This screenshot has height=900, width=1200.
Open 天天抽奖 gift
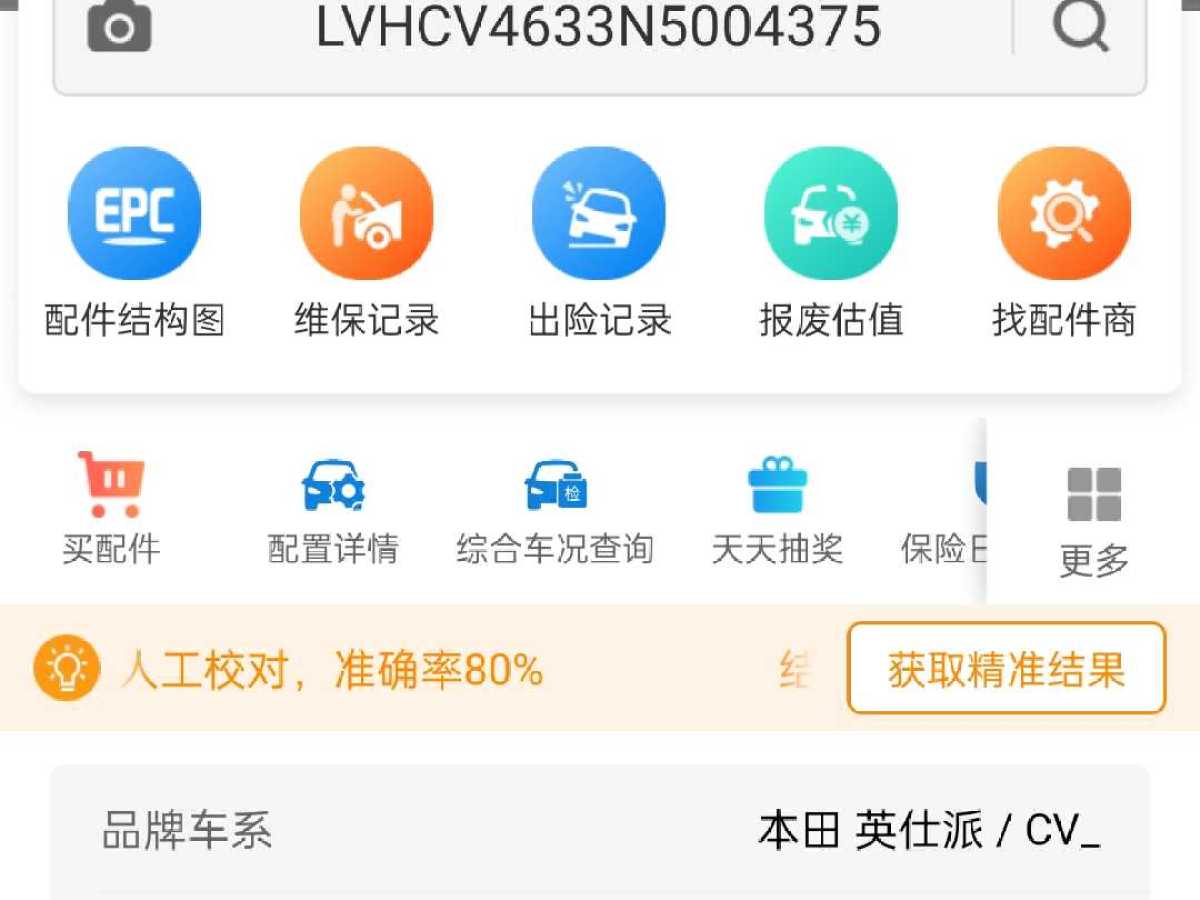pos(777,509)
